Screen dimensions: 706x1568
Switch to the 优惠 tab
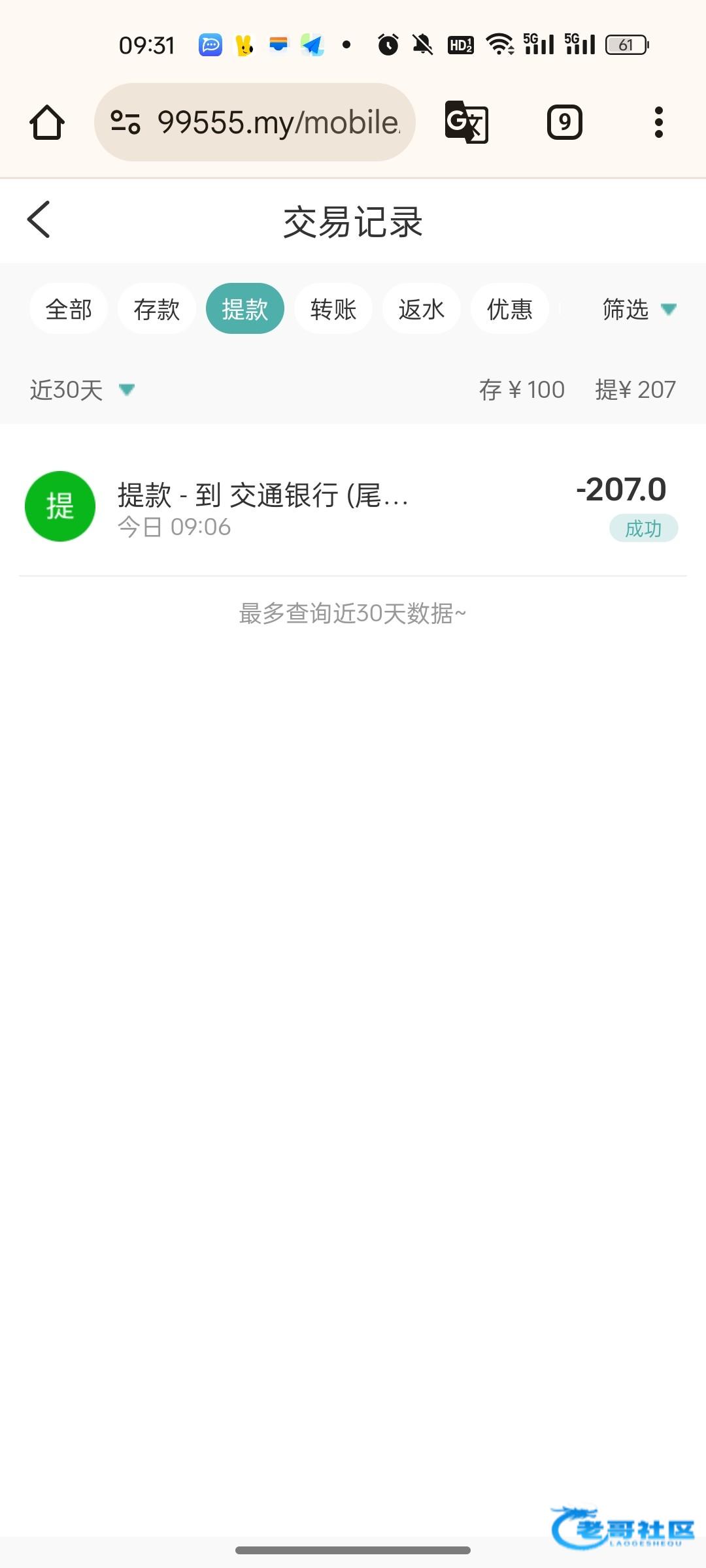[x=510, y=309]
